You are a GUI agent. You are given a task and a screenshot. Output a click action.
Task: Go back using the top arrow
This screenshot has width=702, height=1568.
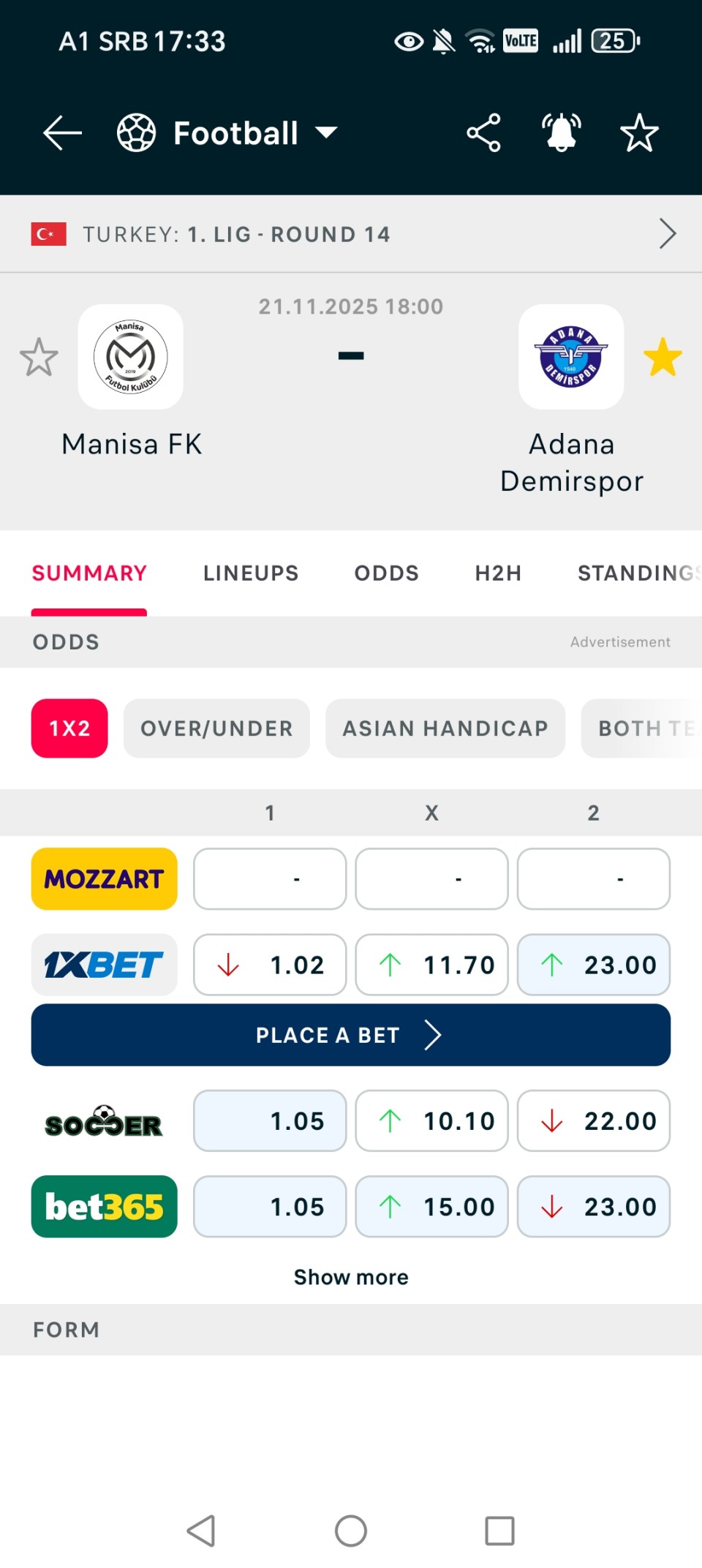[62, 133]
